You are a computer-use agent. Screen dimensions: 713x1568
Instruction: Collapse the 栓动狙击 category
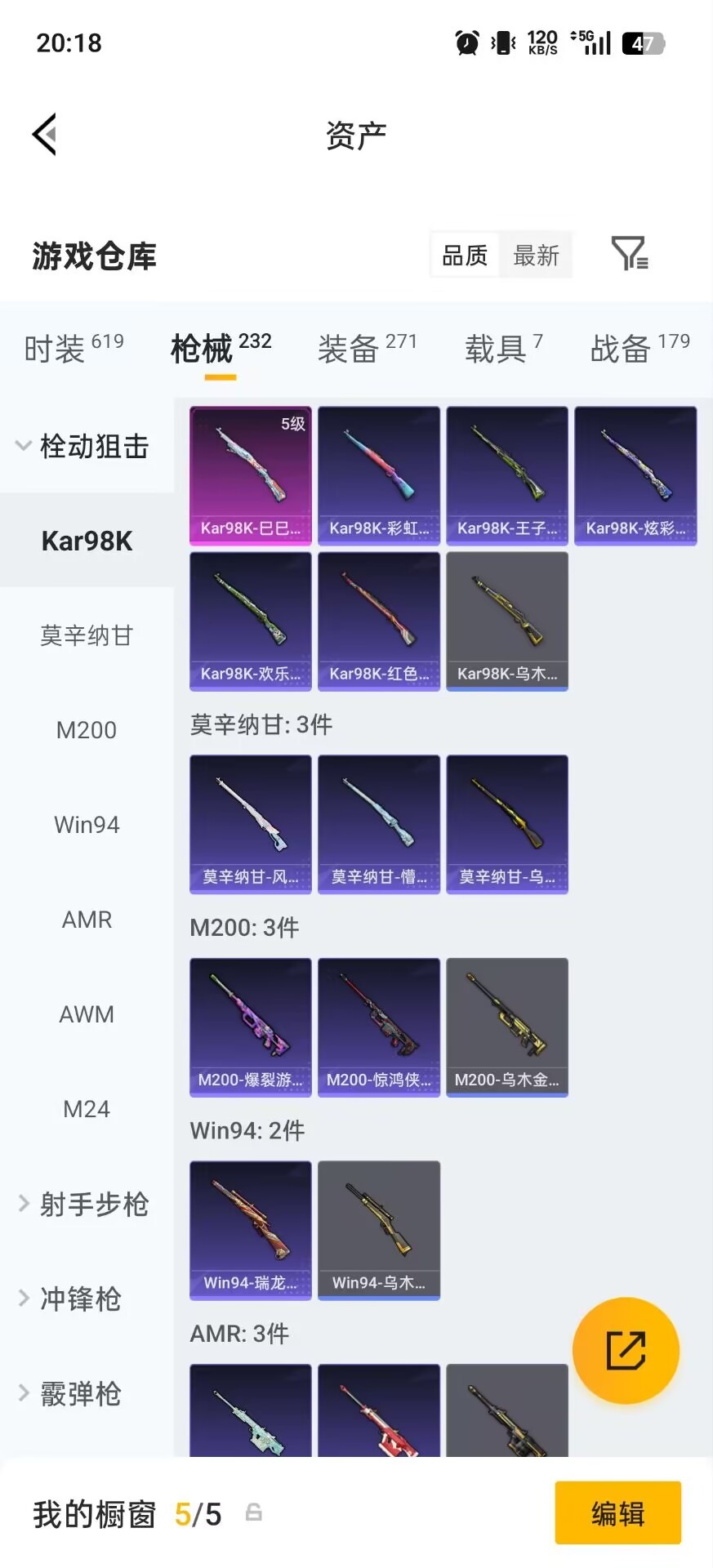click(x=86, y=447)
